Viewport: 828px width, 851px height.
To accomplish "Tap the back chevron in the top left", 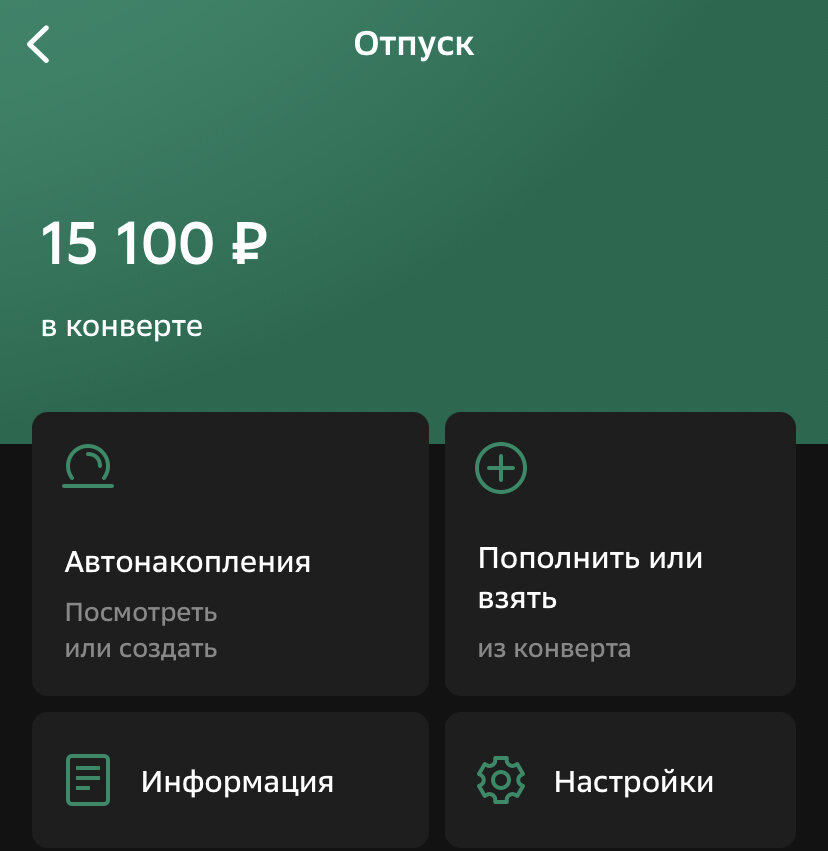I will point(39,45).
